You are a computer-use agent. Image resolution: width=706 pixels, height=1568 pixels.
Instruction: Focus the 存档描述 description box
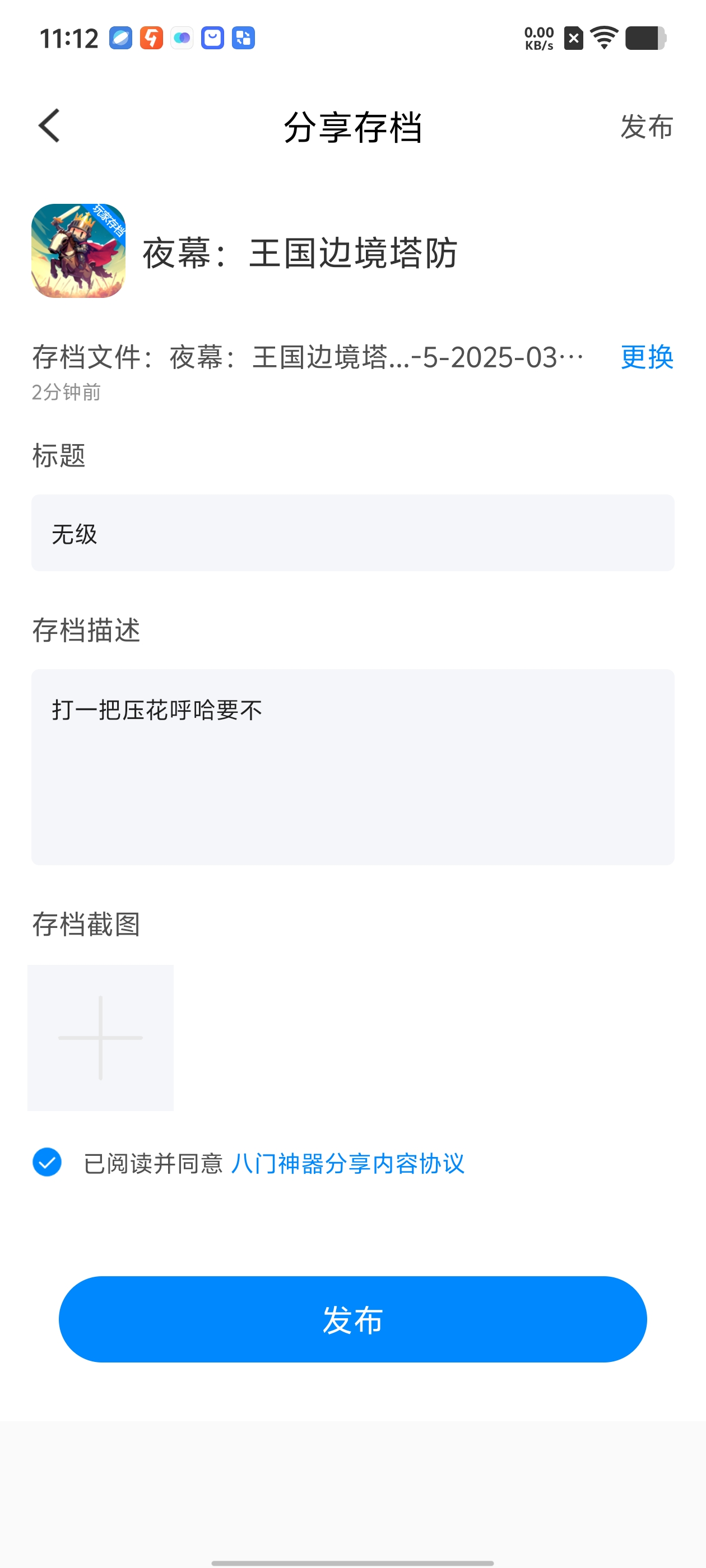point(352,766)
